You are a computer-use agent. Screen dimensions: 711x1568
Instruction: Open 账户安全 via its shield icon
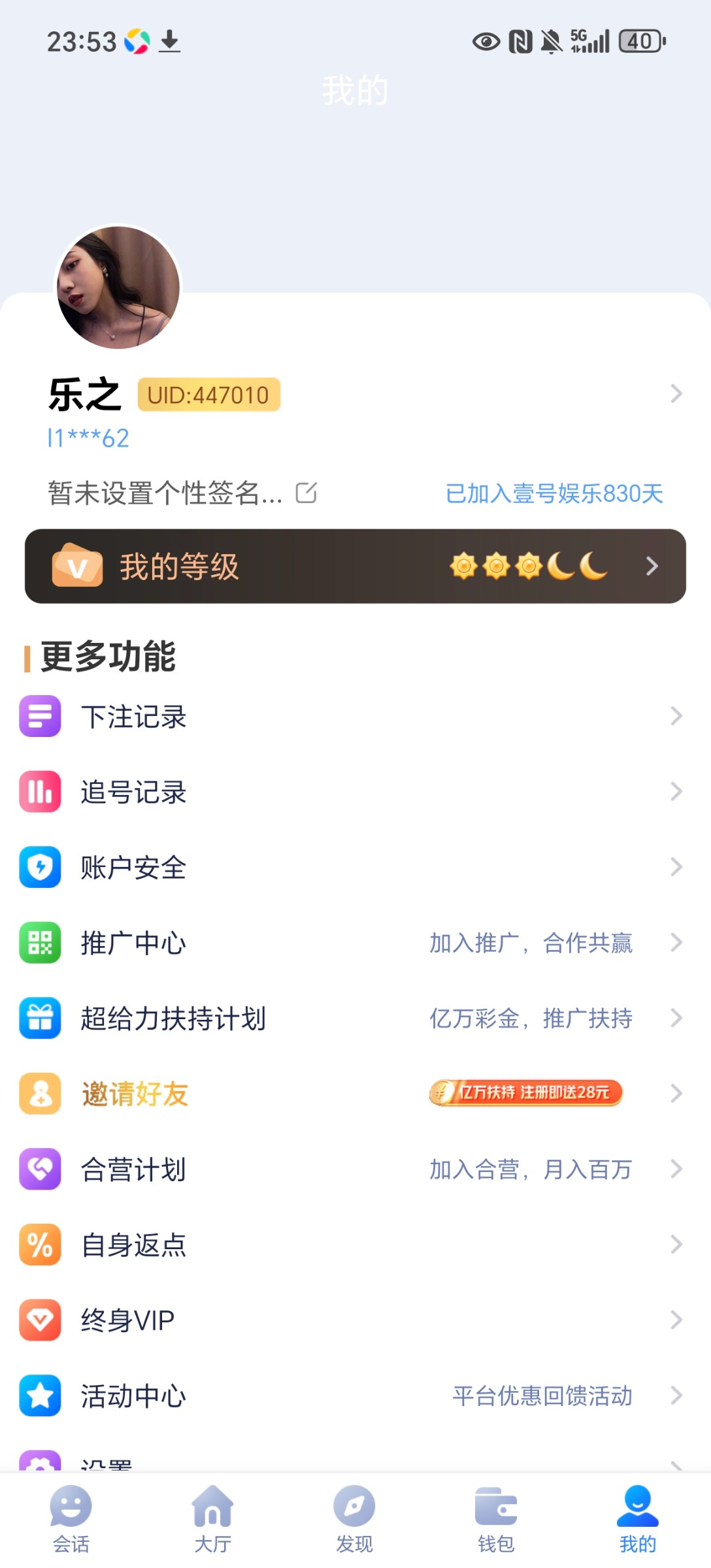(40, 868)
